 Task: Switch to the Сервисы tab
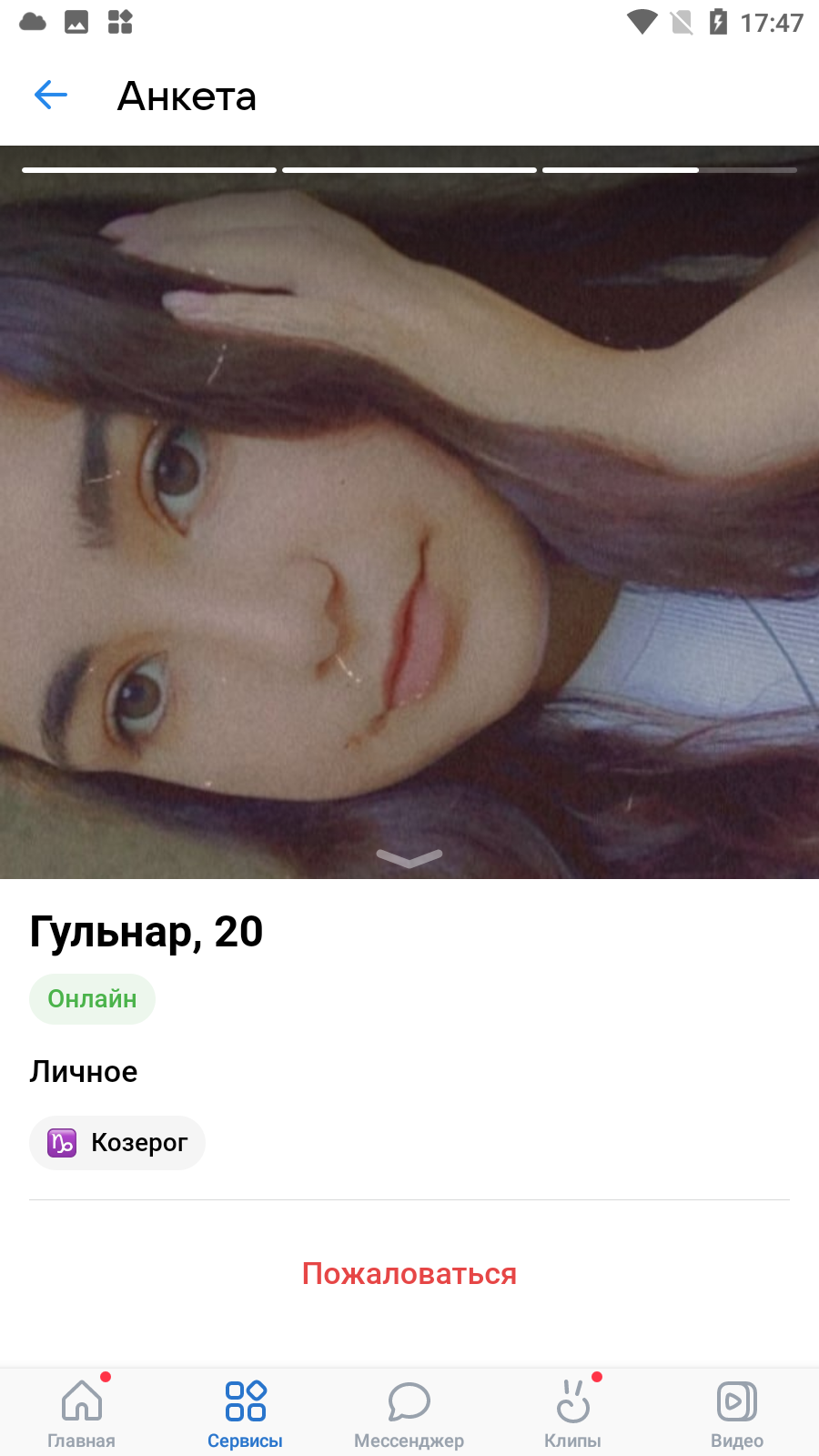click(246, 1412)
